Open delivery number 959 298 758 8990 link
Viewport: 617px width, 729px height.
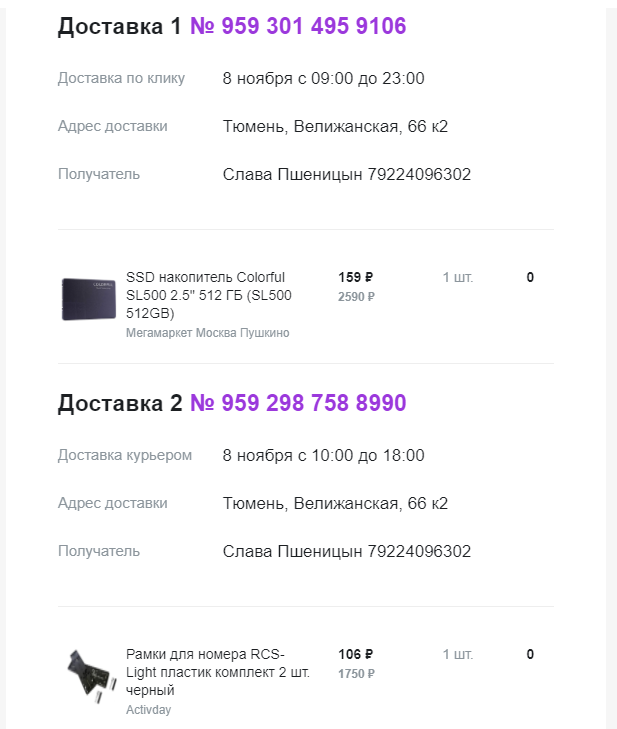coord(298,403)
